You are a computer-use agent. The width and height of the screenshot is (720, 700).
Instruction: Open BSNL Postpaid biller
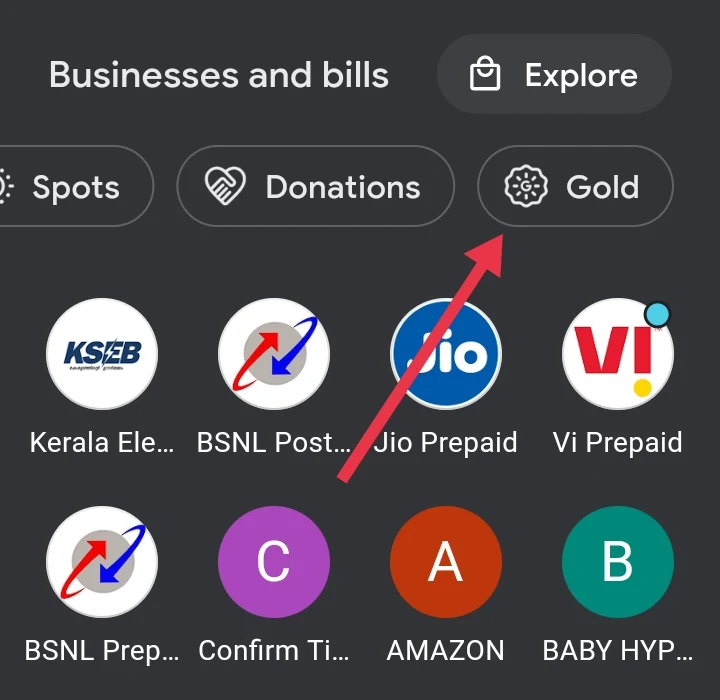(274, 354)
